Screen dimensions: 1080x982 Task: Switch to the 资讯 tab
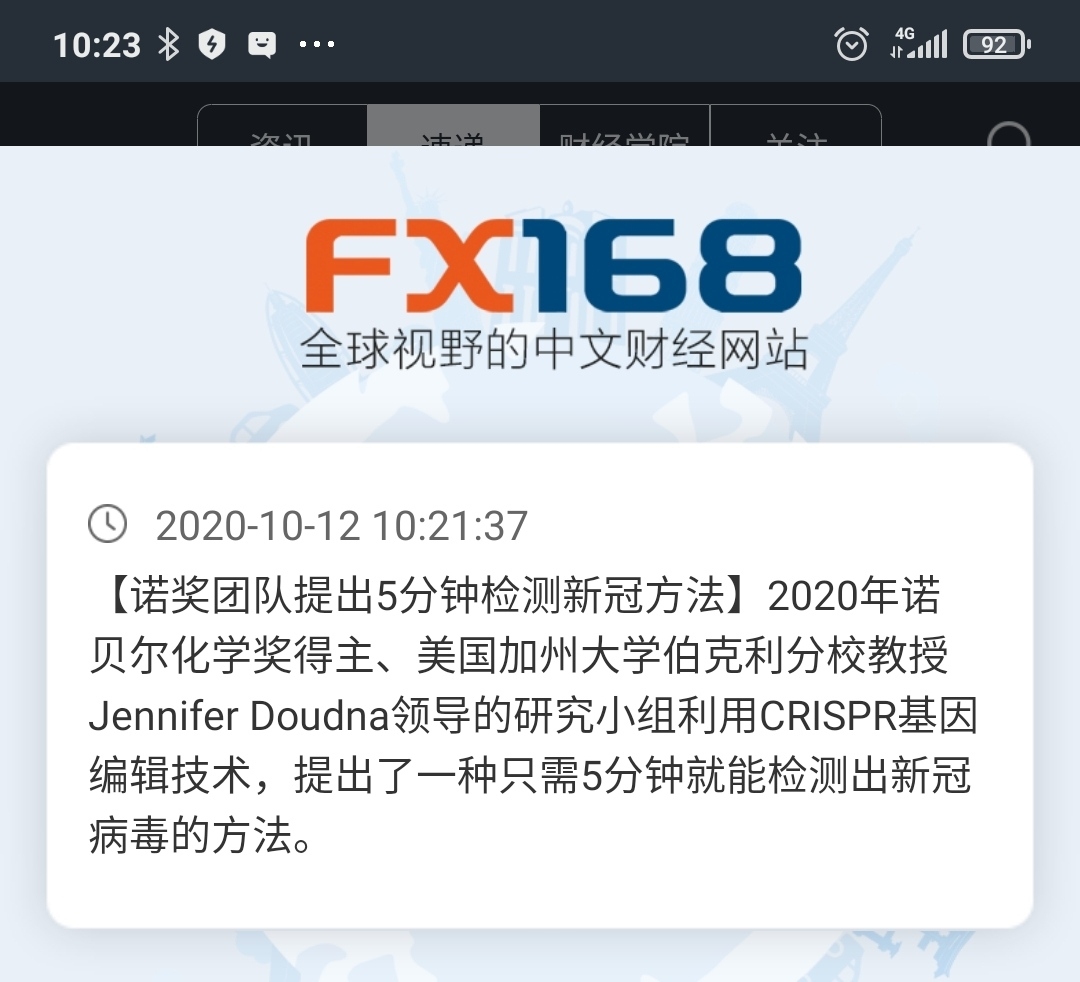click(x=282, y=130)
